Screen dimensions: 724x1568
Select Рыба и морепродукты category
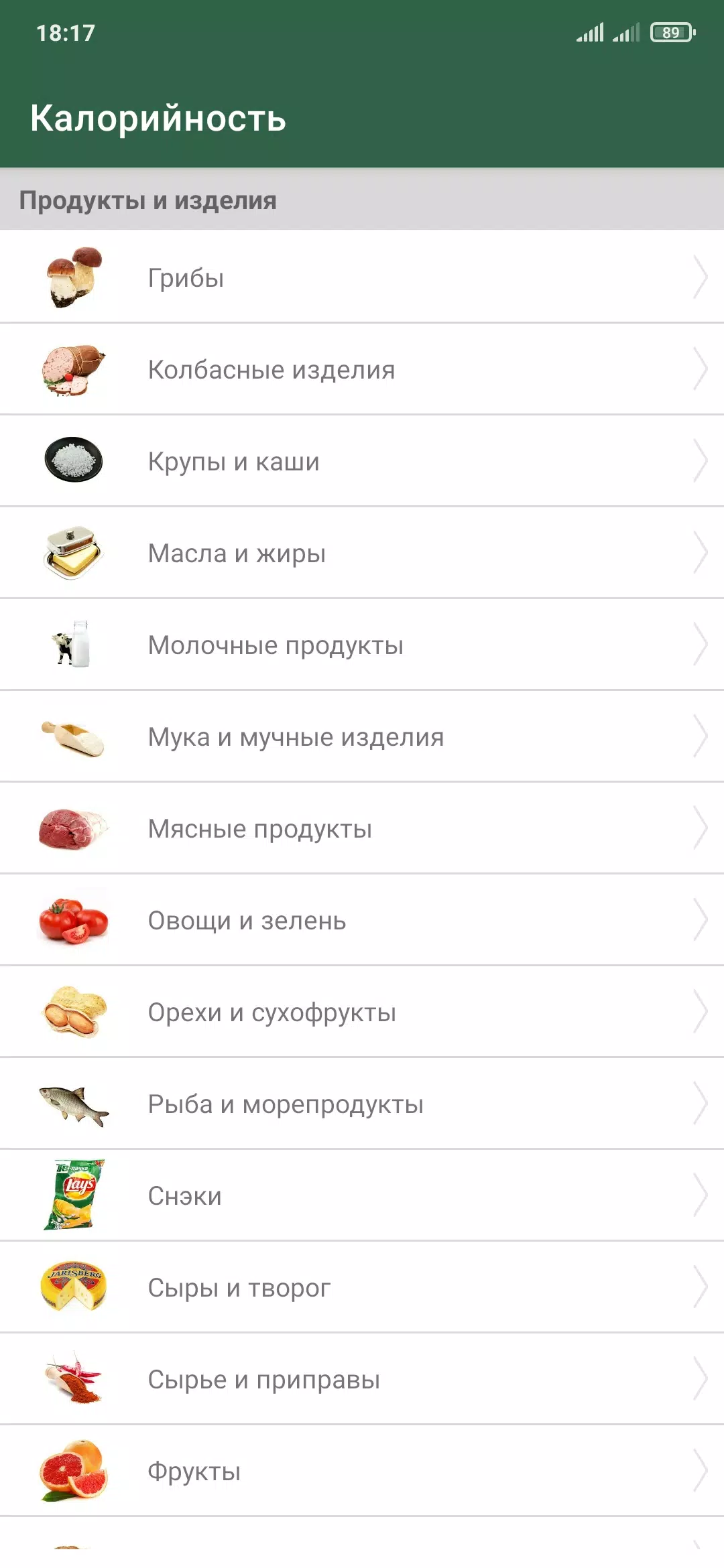(x=362, y=1104)
